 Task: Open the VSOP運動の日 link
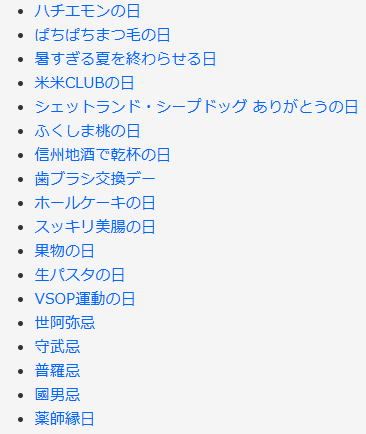[x=85, y=299]
